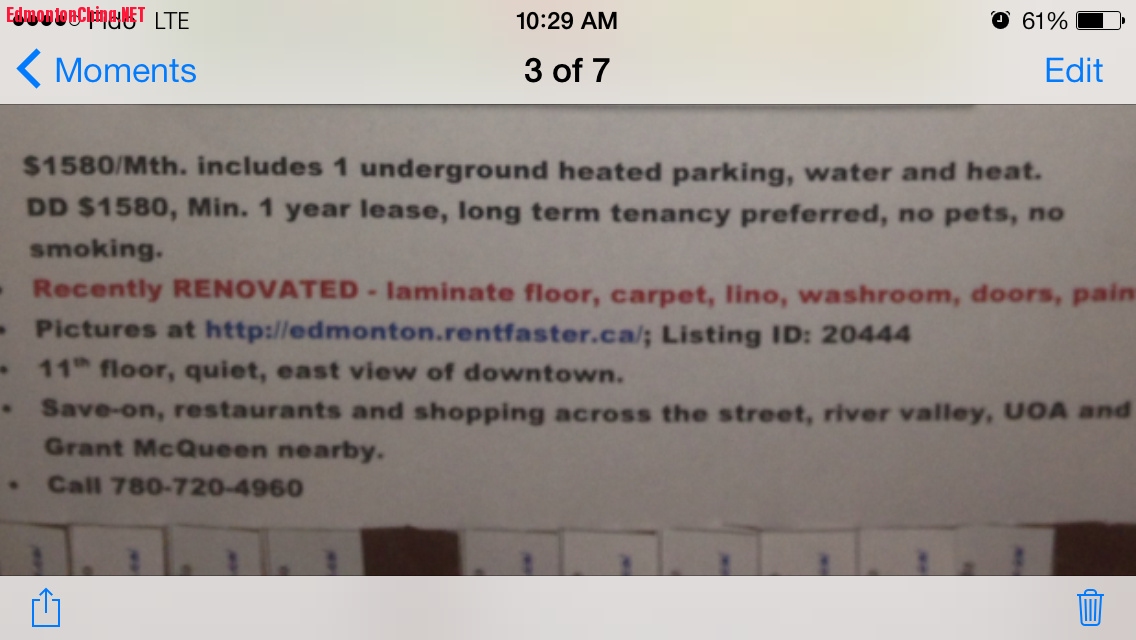Delete this photo with trash icon
The height and width of the screenshot is (640, 1136).
(x=1089, y=607)
